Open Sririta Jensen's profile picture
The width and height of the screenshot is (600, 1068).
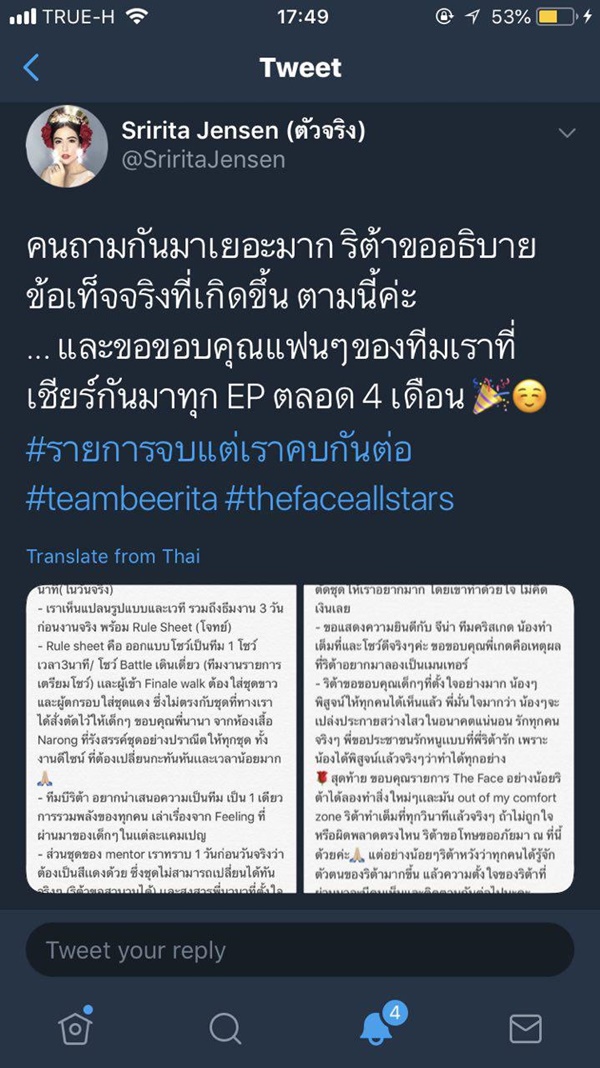pos(67,146)
